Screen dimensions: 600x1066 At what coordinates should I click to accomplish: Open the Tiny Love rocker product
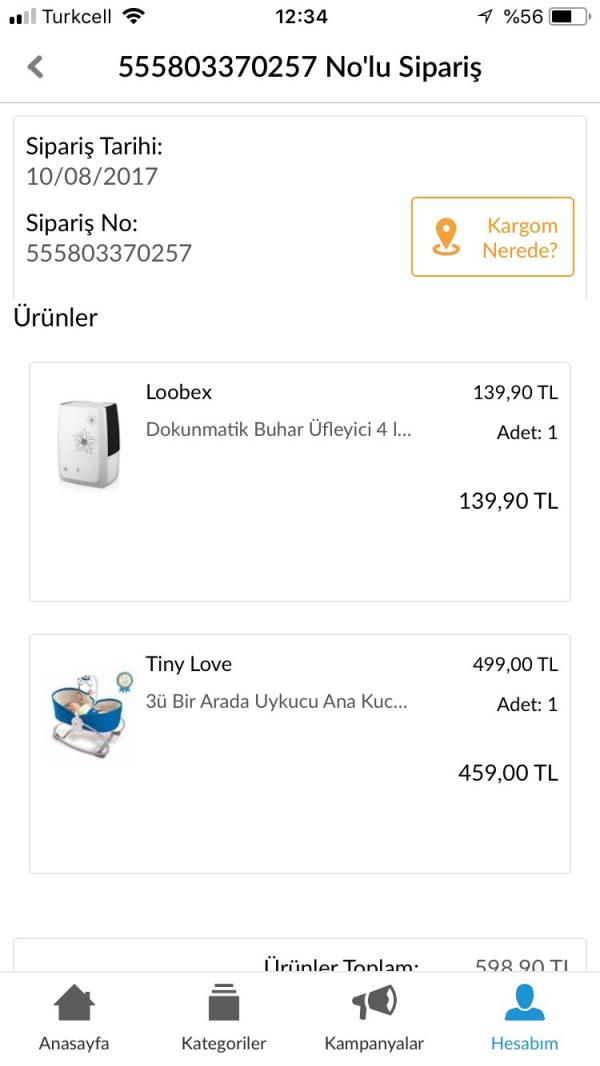[299, 753]
